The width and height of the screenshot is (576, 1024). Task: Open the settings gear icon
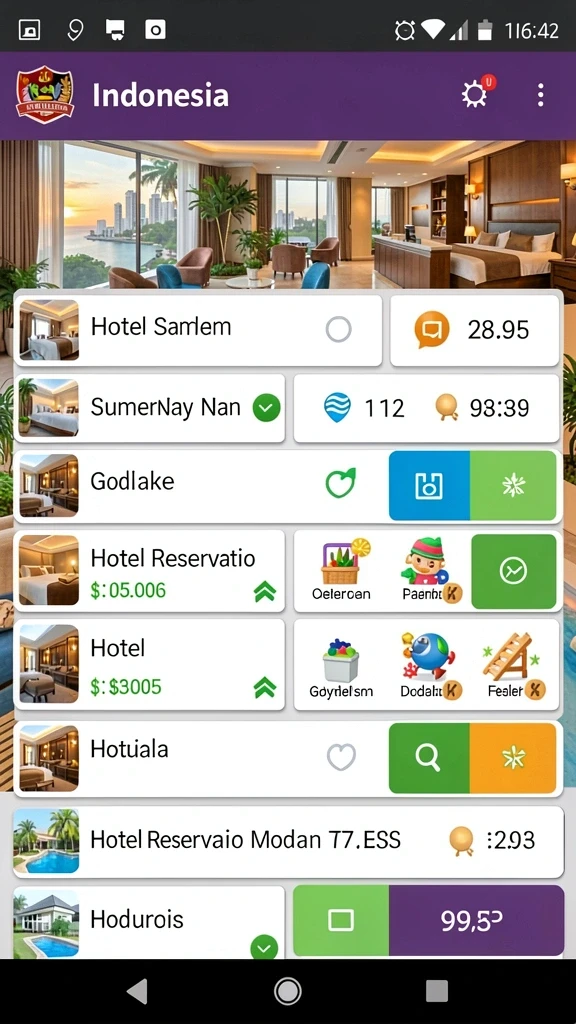tap(474, 95)
